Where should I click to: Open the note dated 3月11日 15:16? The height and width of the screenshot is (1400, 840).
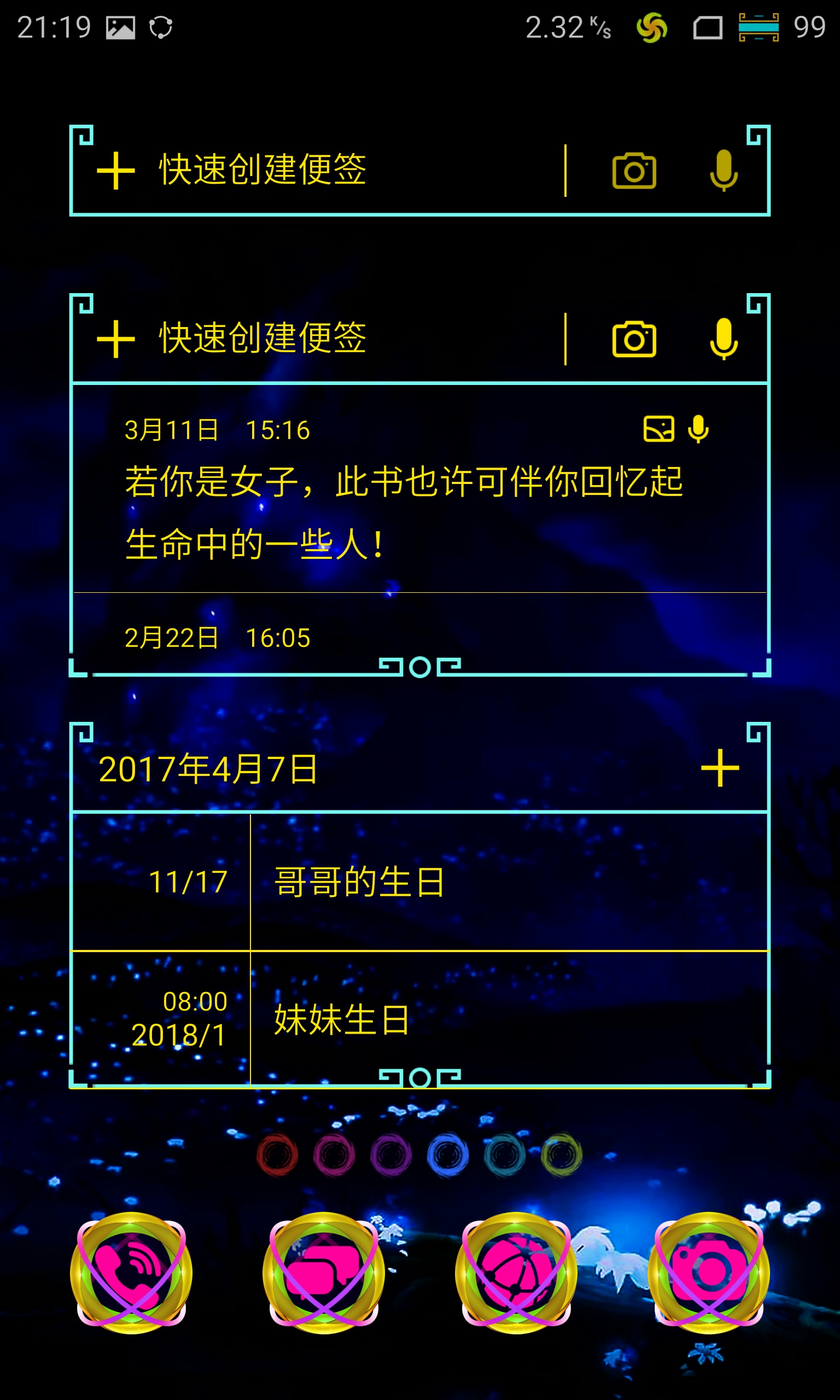(x=419, y=489)
